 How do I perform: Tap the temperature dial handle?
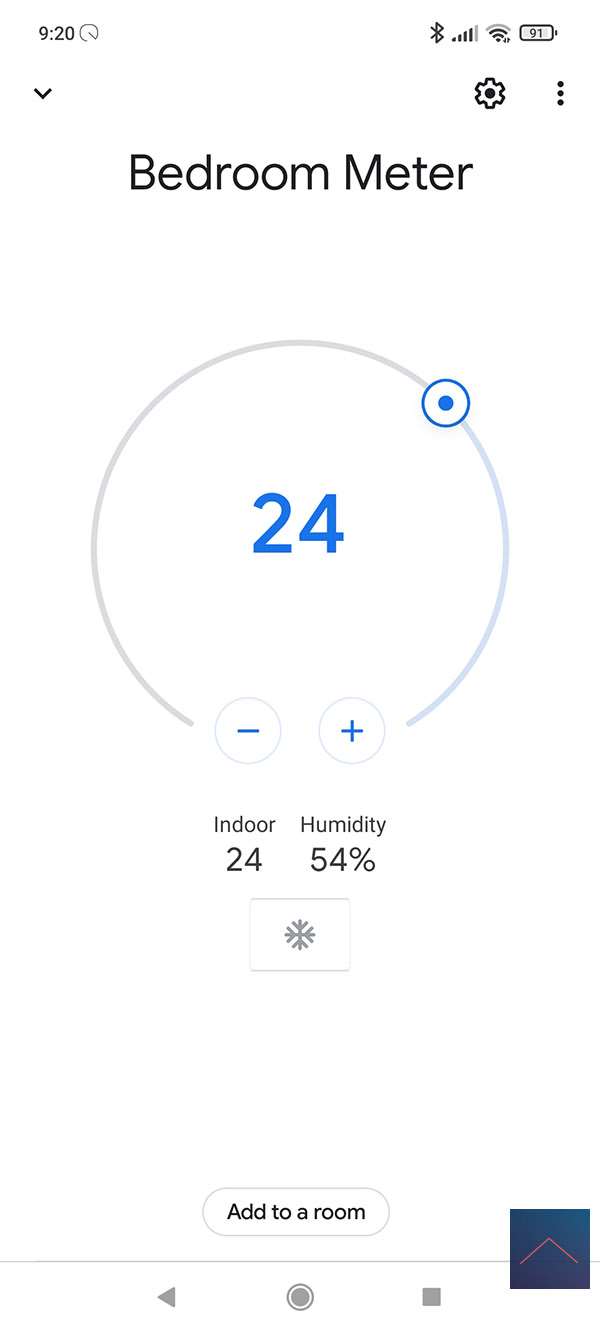click(446, 403)
